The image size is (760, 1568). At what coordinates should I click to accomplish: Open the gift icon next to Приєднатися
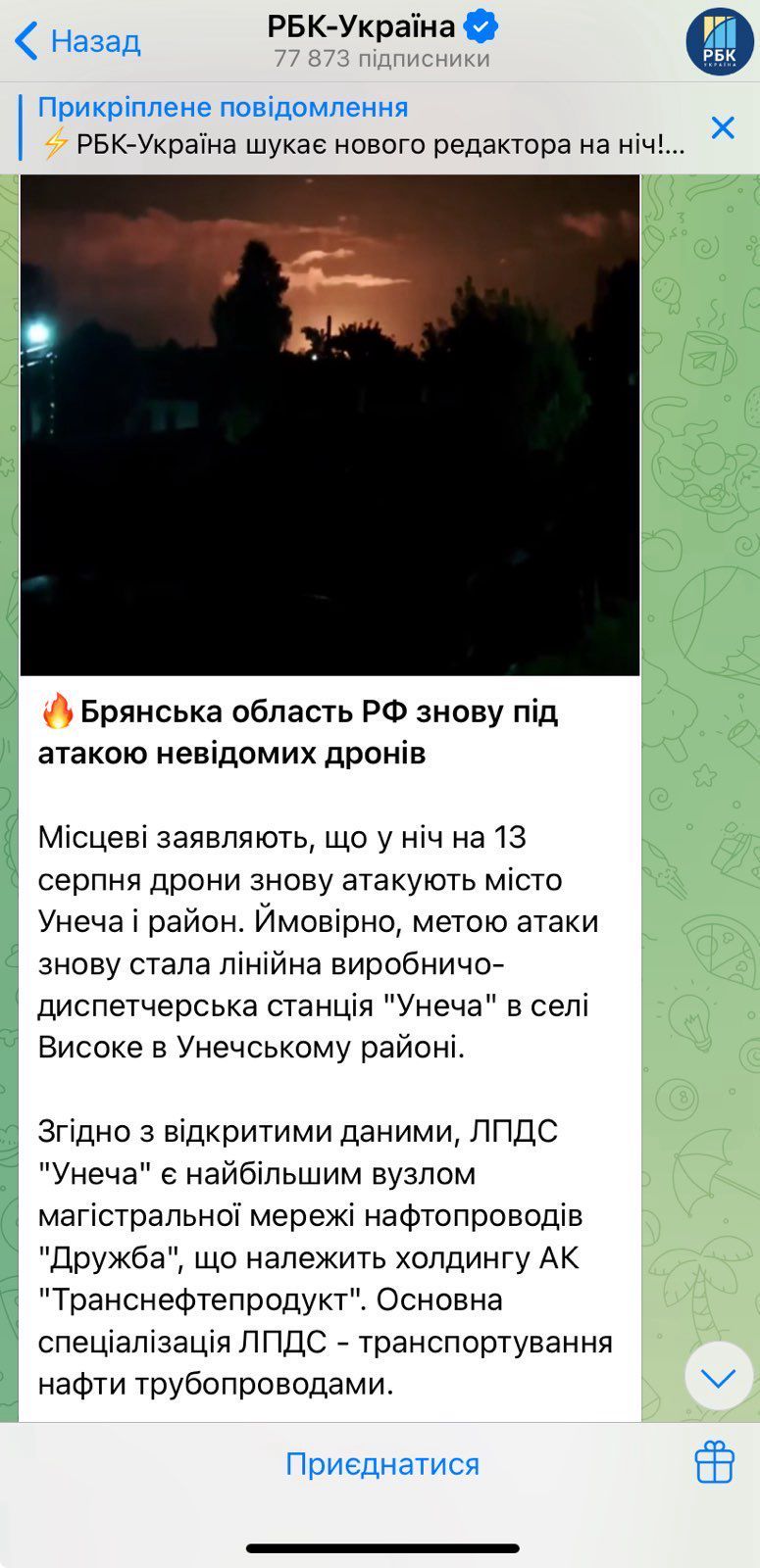click(x=714, y=1463)
